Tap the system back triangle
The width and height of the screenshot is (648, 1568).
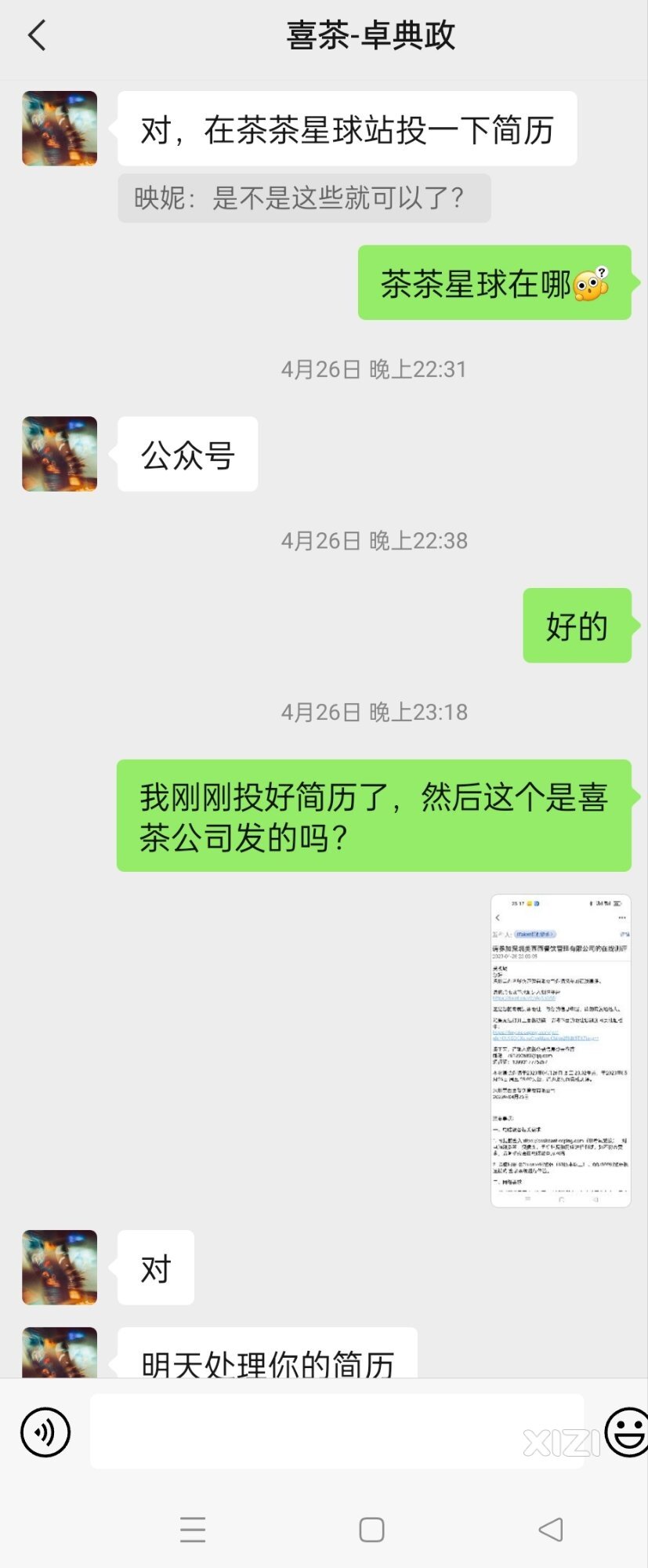click(550, 1530)
